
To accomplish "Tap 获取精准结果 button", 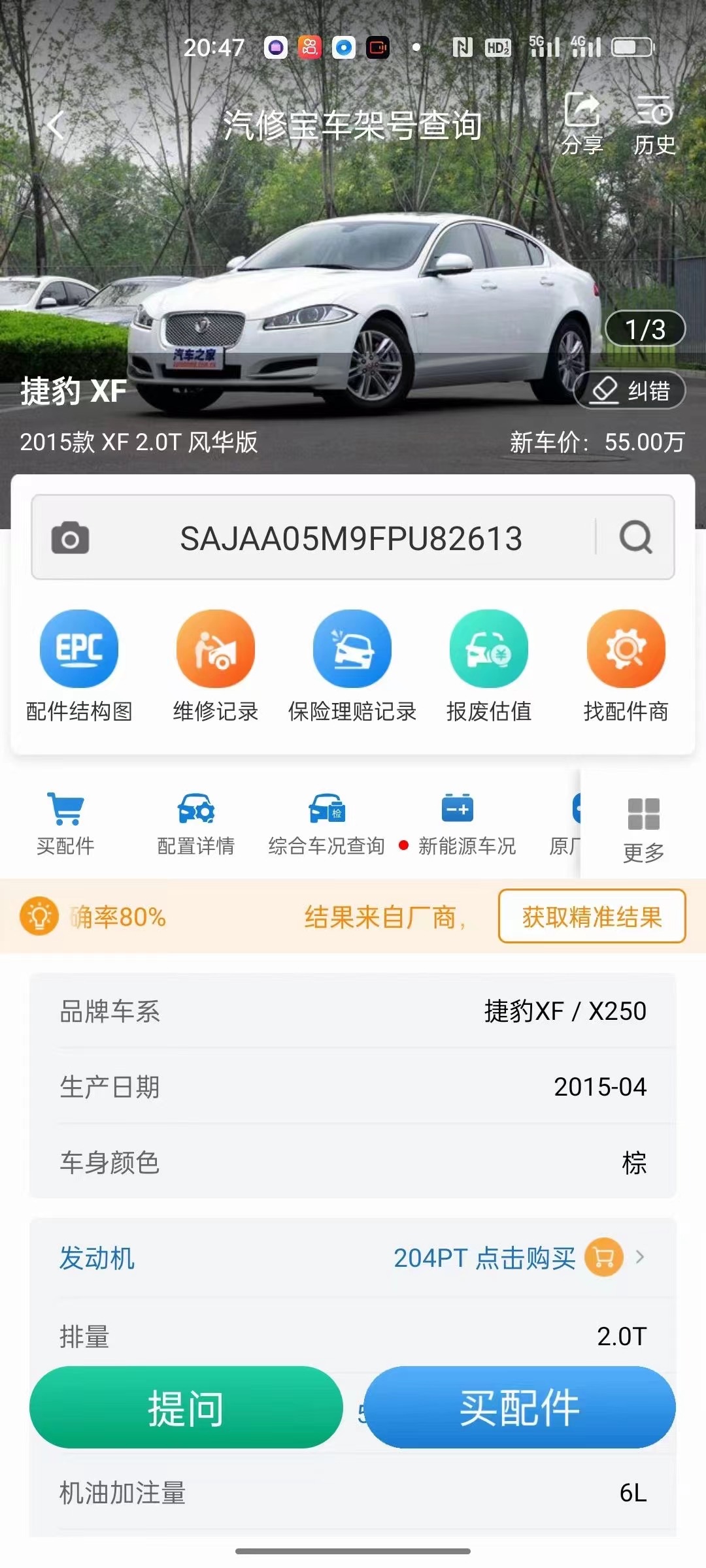I will pos(592,917).
